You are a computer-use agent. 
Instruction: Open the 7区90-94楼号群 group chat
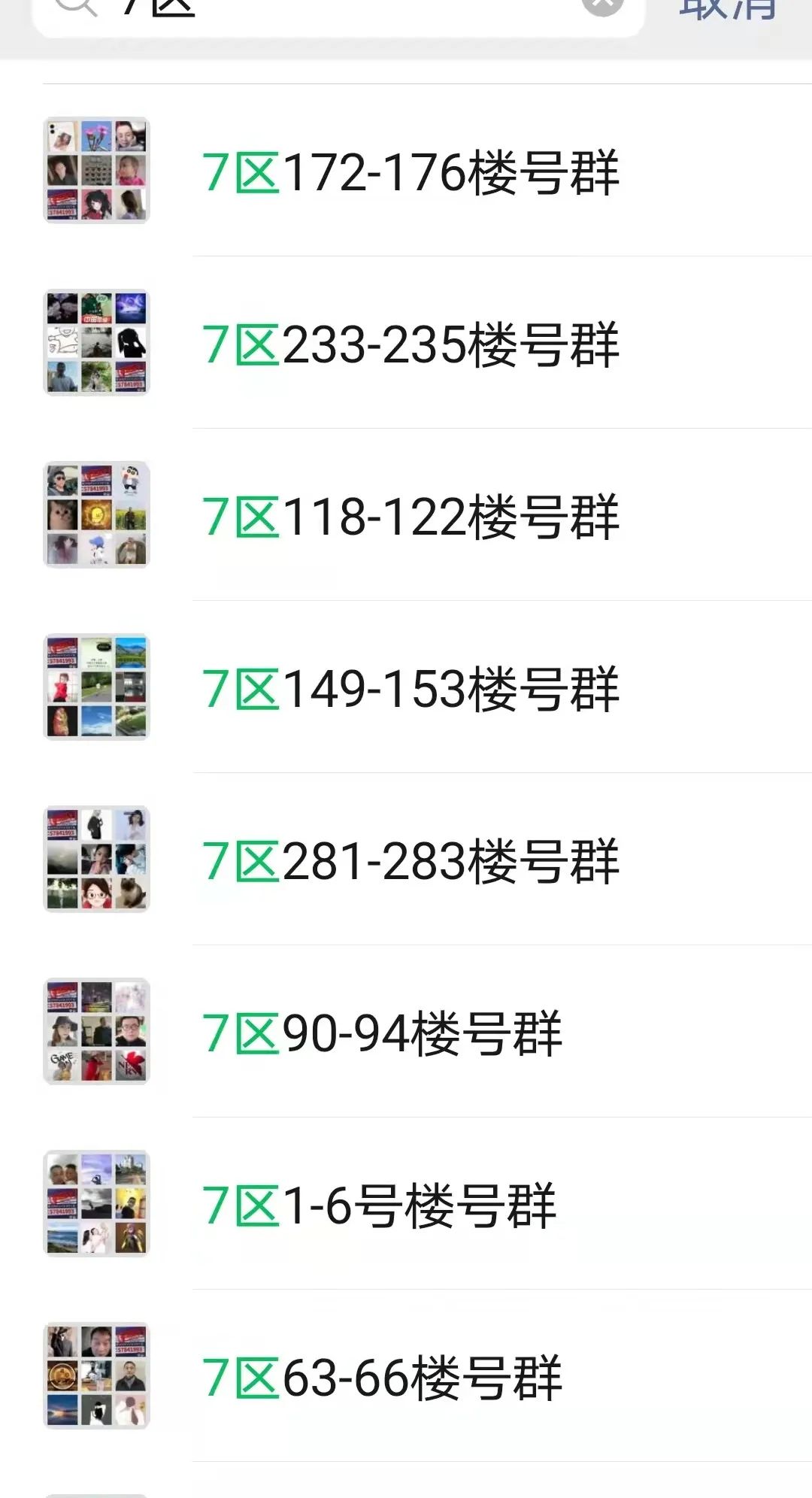coord(382,1033)
